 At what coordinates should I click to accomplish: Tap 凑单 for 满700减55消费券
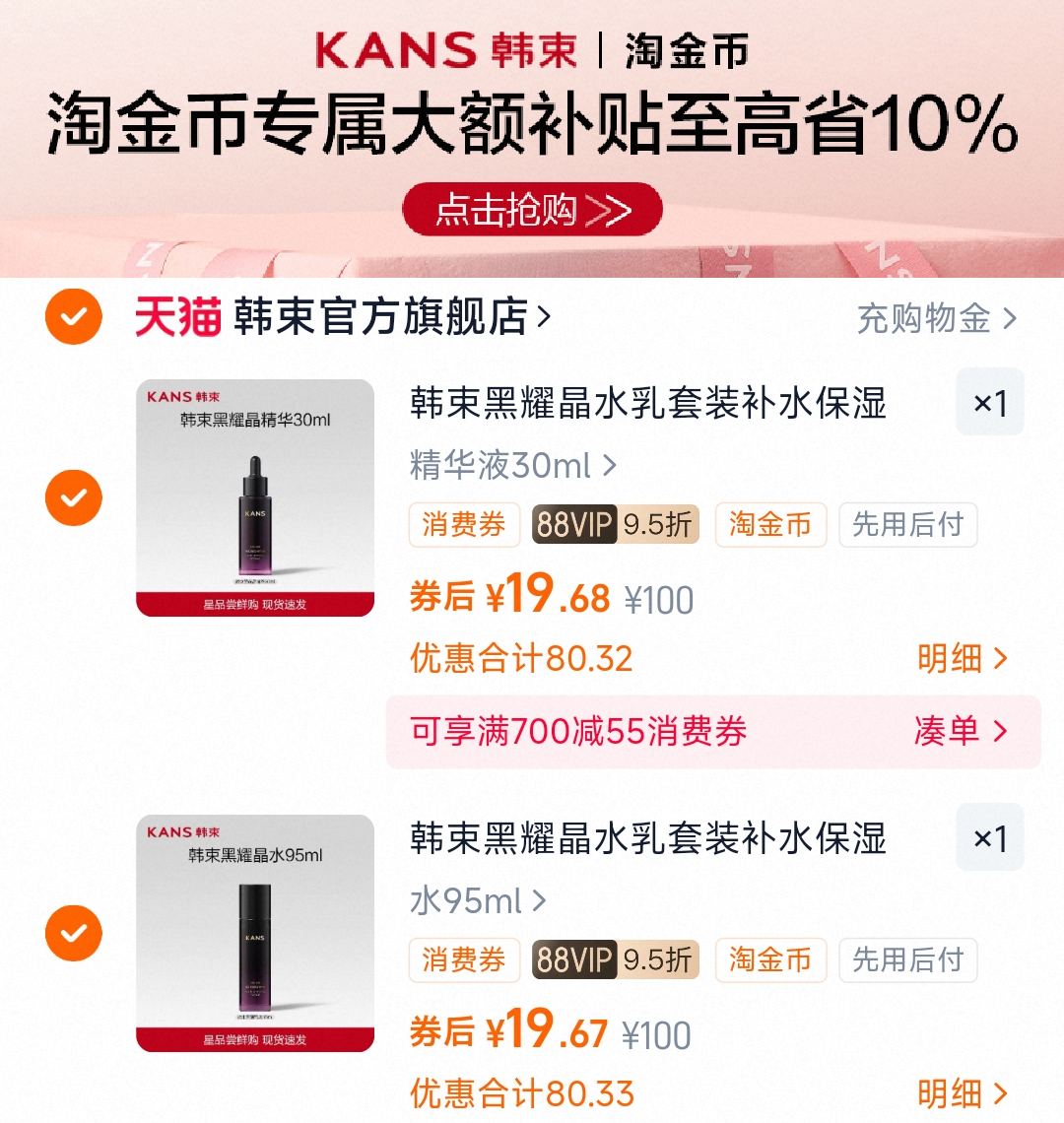960,731
